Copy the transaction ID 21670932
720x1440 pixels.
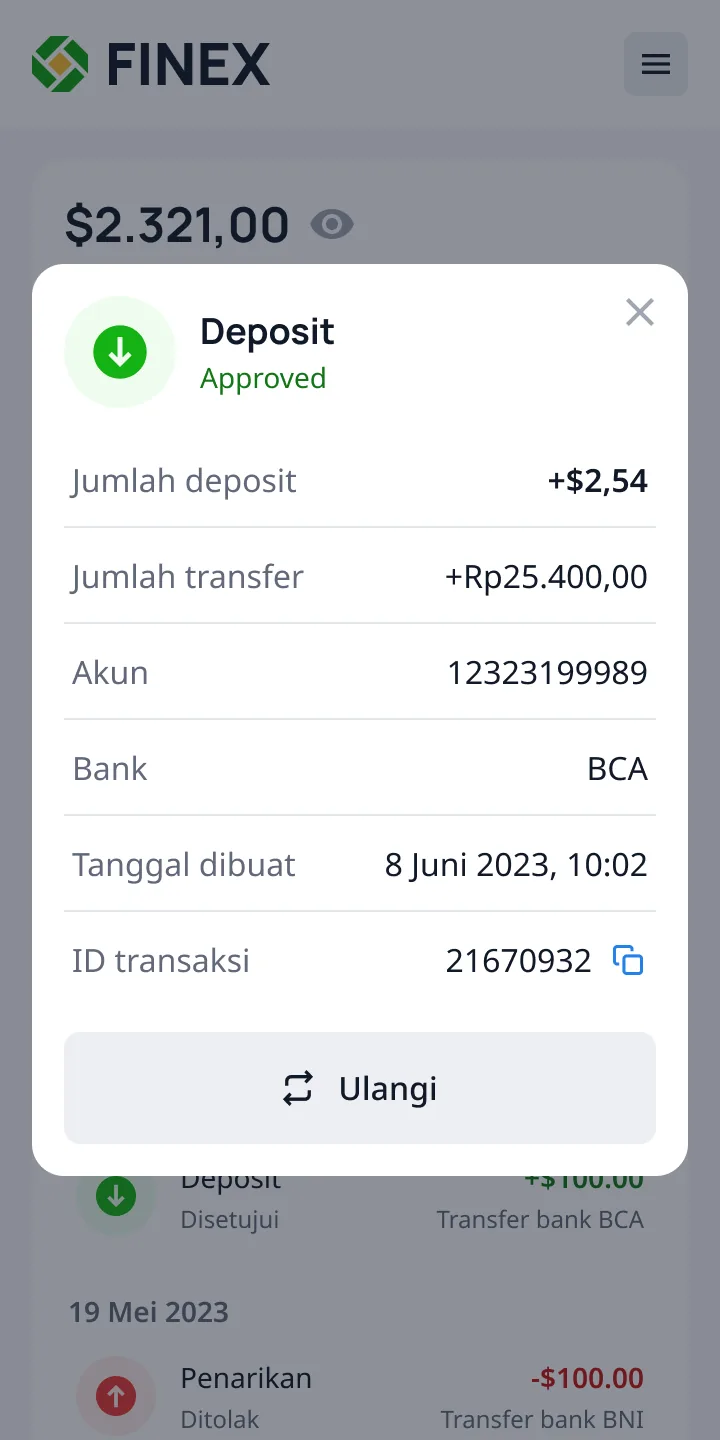coord(628,960)
